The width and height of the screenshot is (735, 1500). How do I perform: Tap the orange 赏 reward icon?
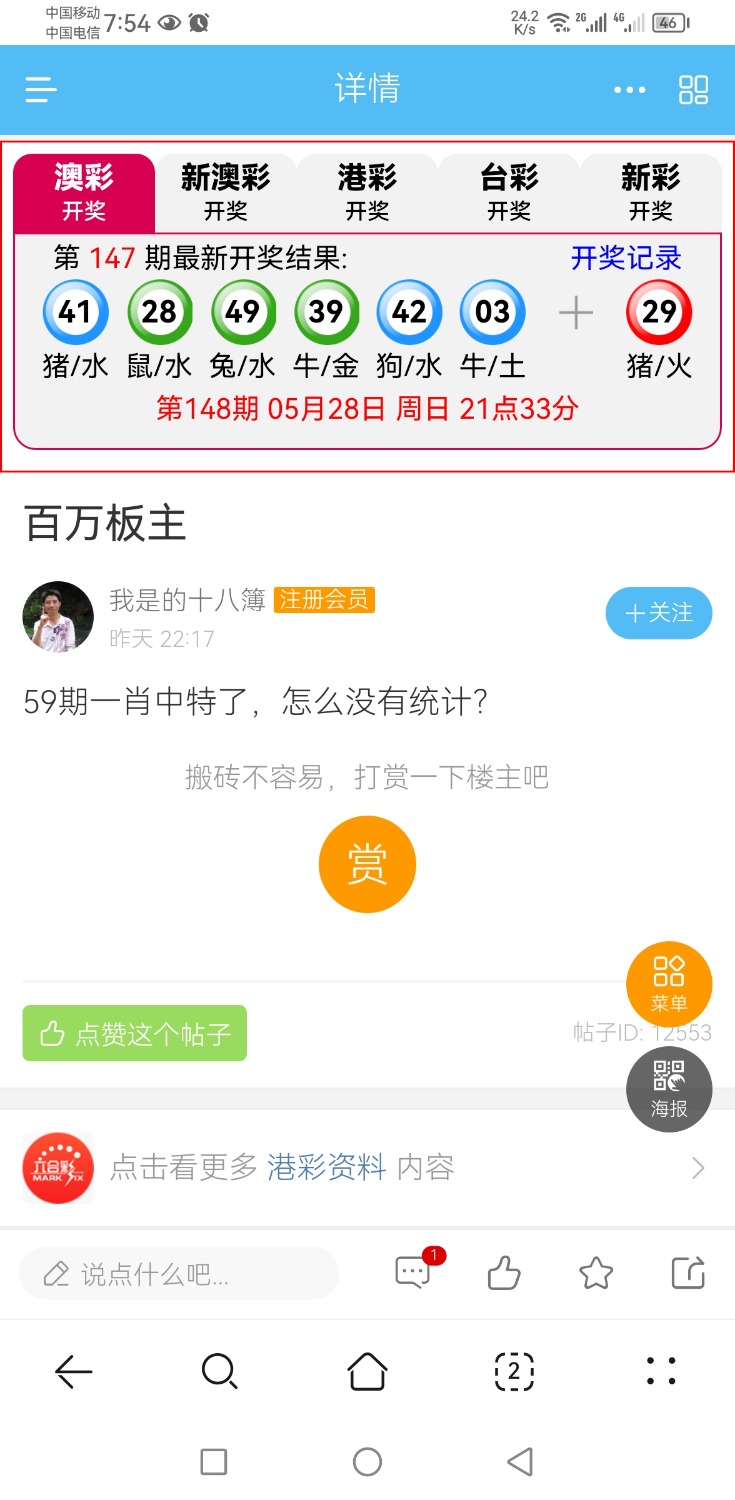point(367,862)
